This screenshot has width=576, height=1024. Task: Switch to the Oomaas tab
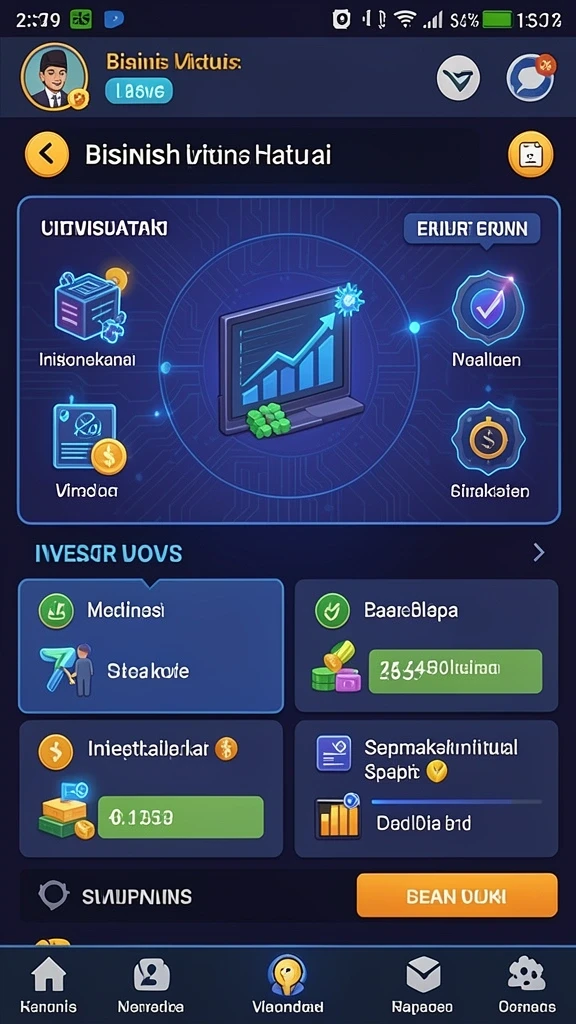526,986
